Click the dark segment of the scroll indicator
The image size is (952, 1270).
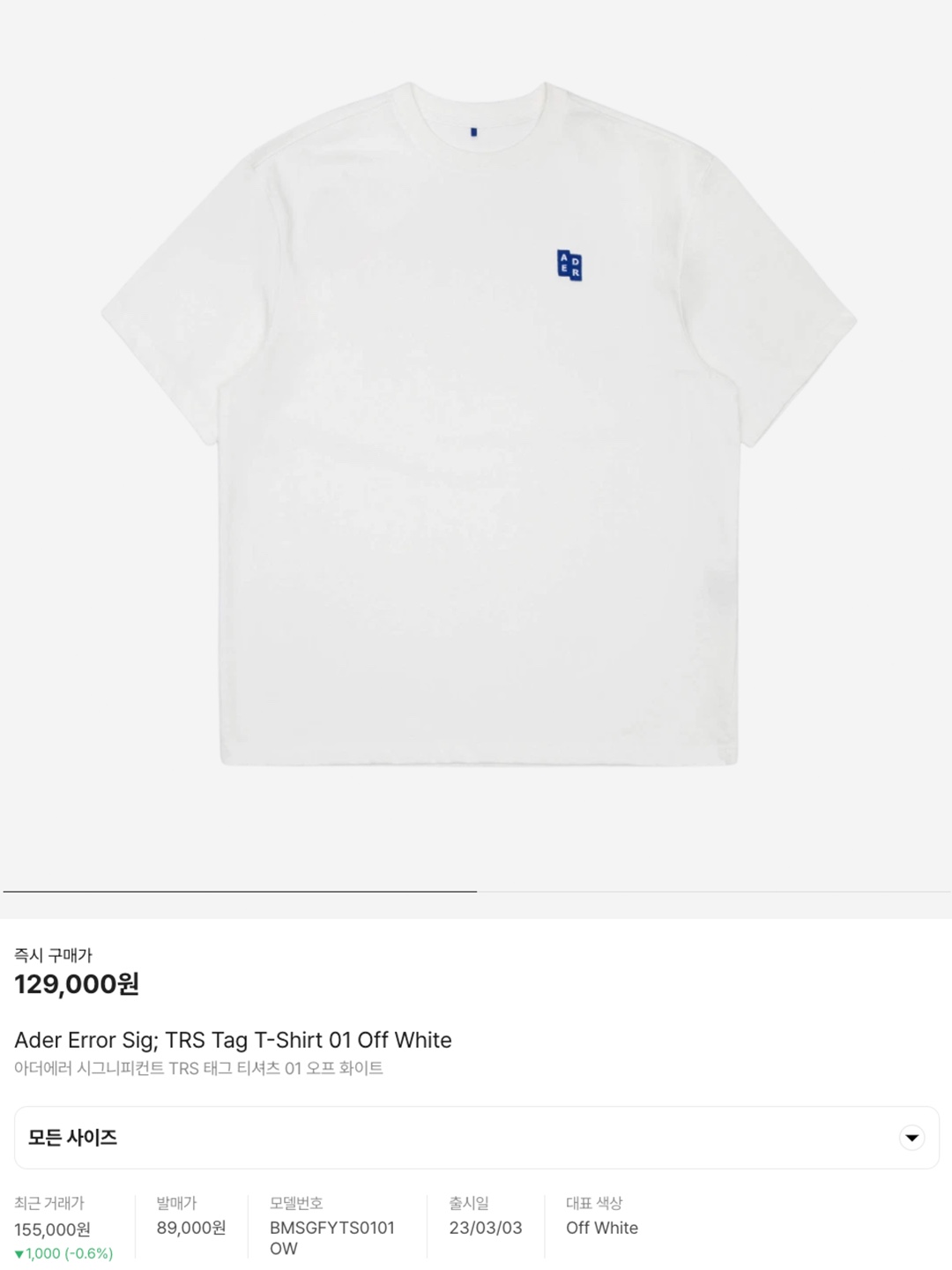click(238, 889)
